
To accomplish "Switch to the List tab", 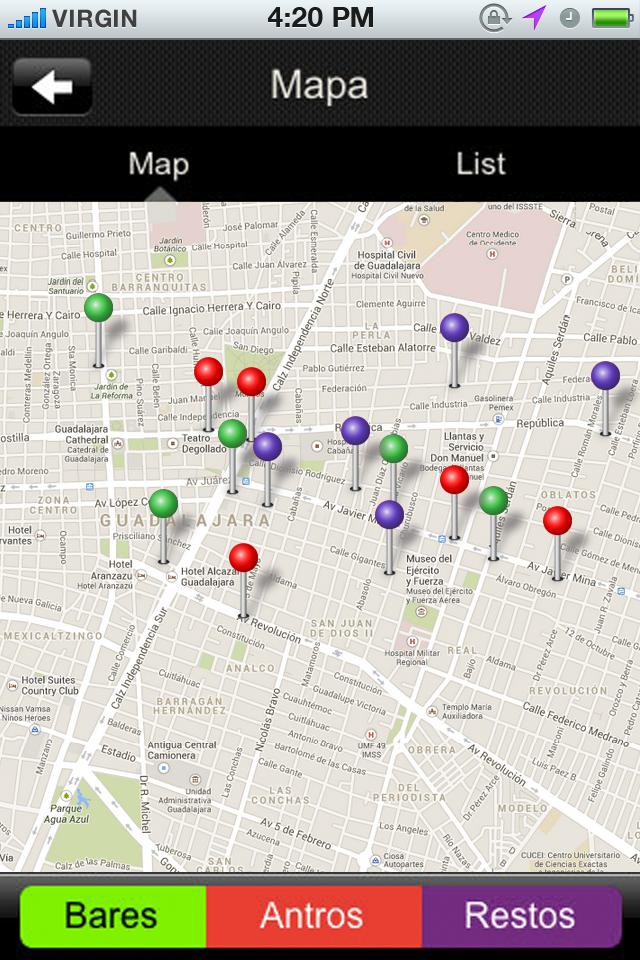I will pos(480,164).
